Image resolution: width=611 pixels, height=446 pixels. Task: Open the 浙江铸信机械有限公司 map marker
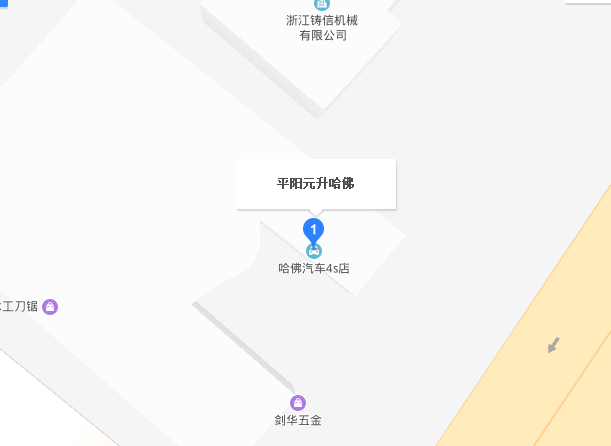click(322, 4)
